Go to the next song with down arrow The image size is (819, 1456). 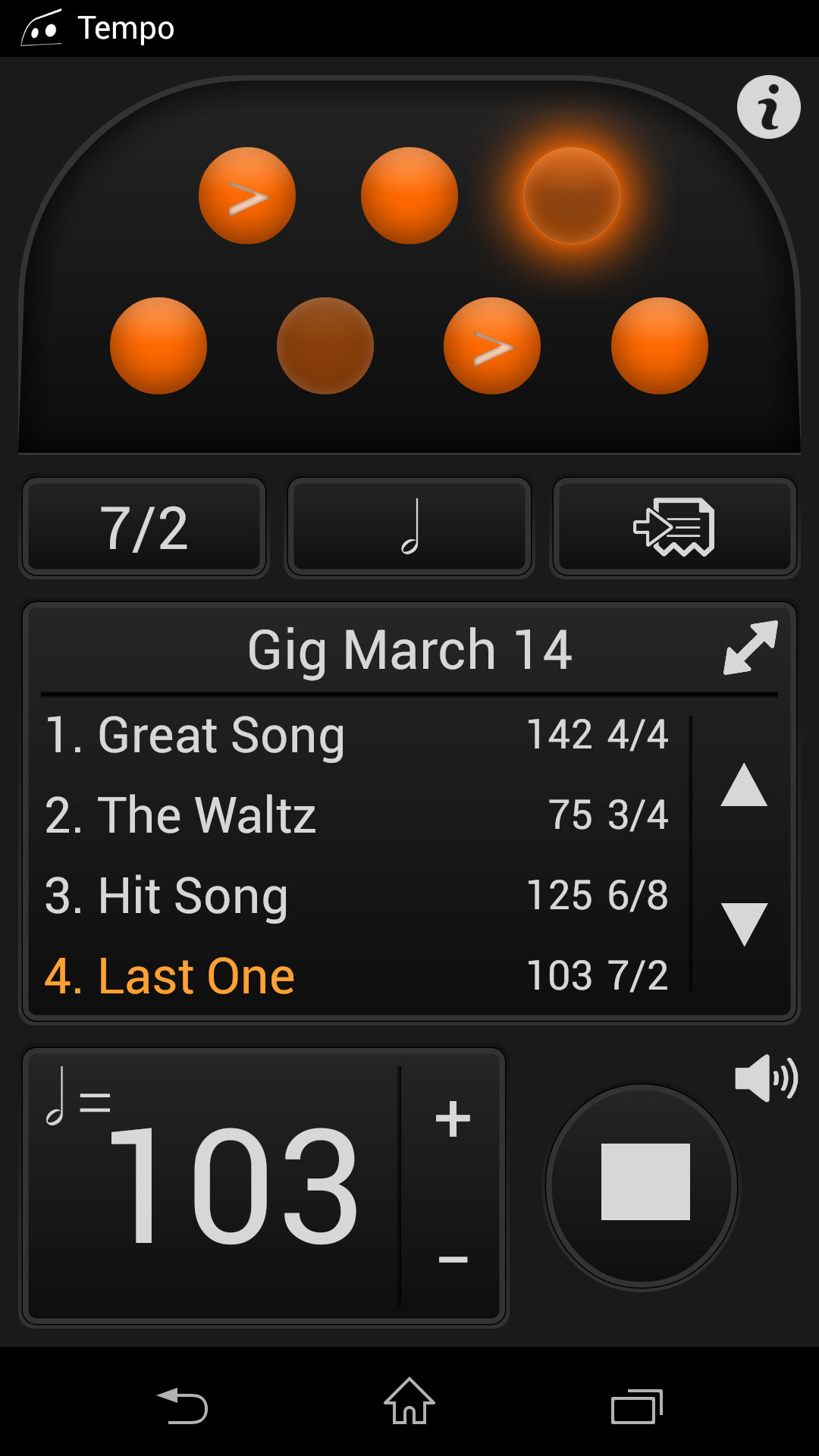744,924
